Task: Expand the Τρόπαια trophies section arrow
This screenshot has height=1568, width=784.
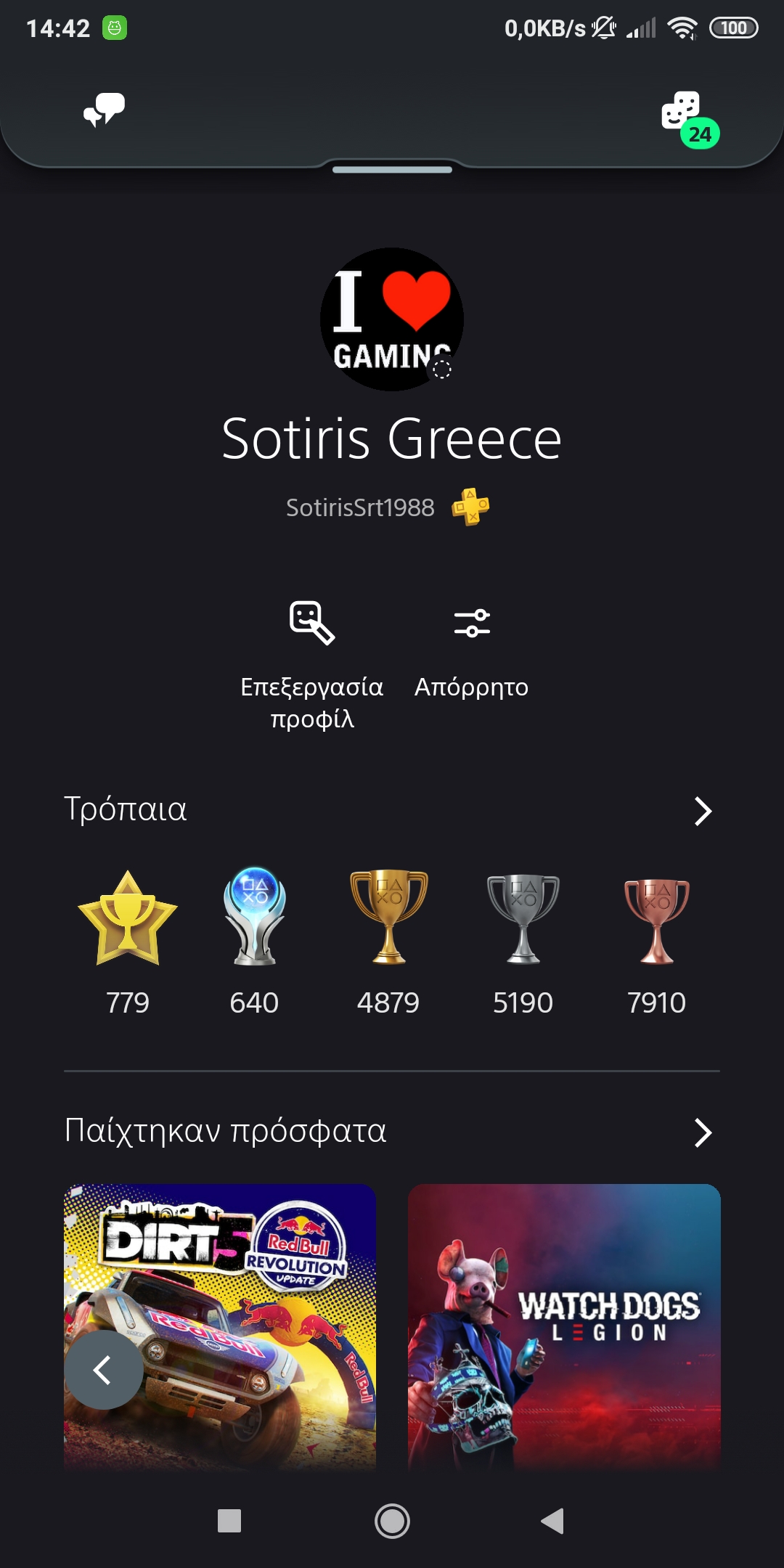Action: tap(702, 811)
